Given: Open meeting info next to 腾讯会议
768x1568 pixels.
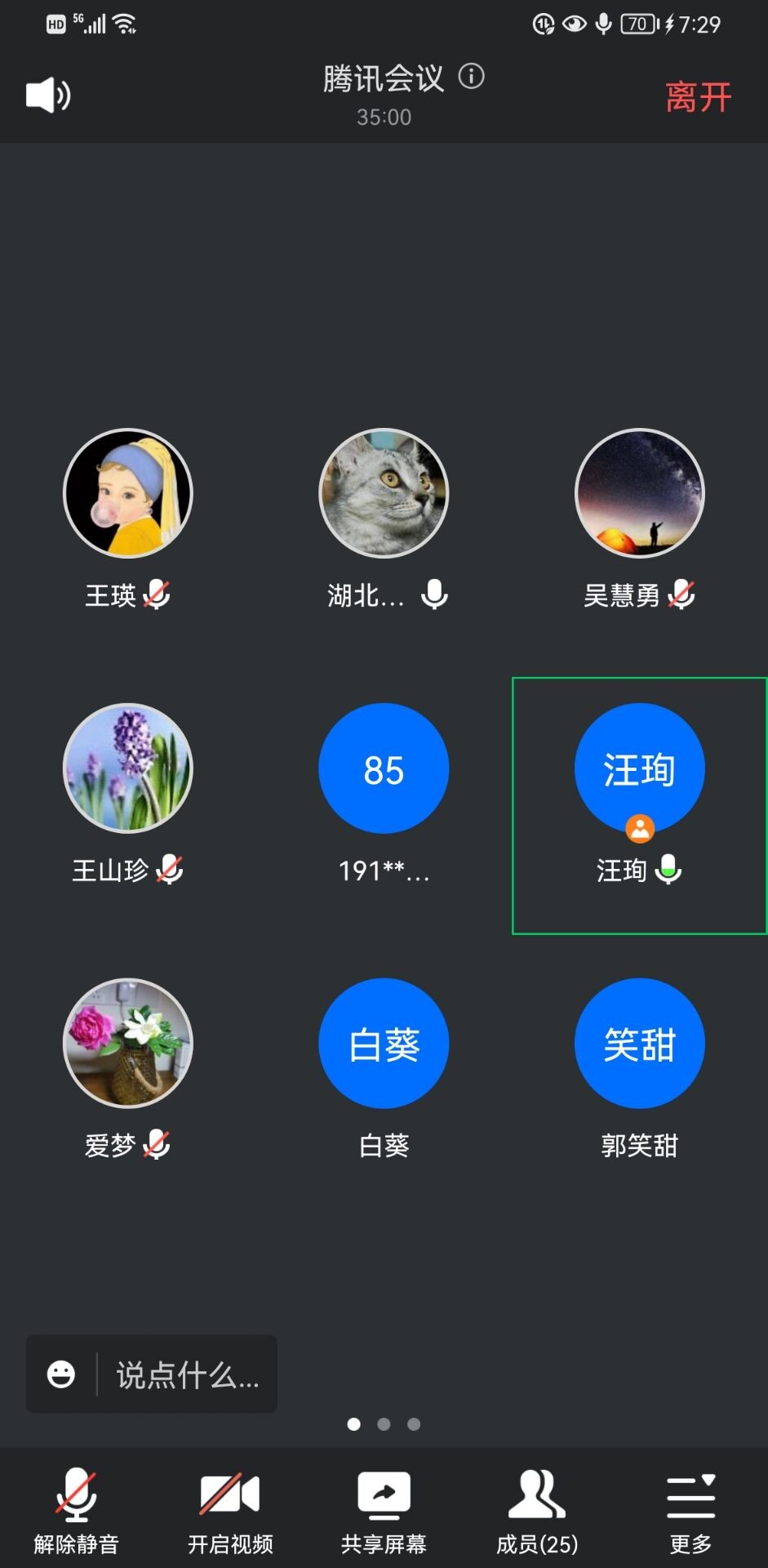Looking at the screenshot, I should (471, 77).
